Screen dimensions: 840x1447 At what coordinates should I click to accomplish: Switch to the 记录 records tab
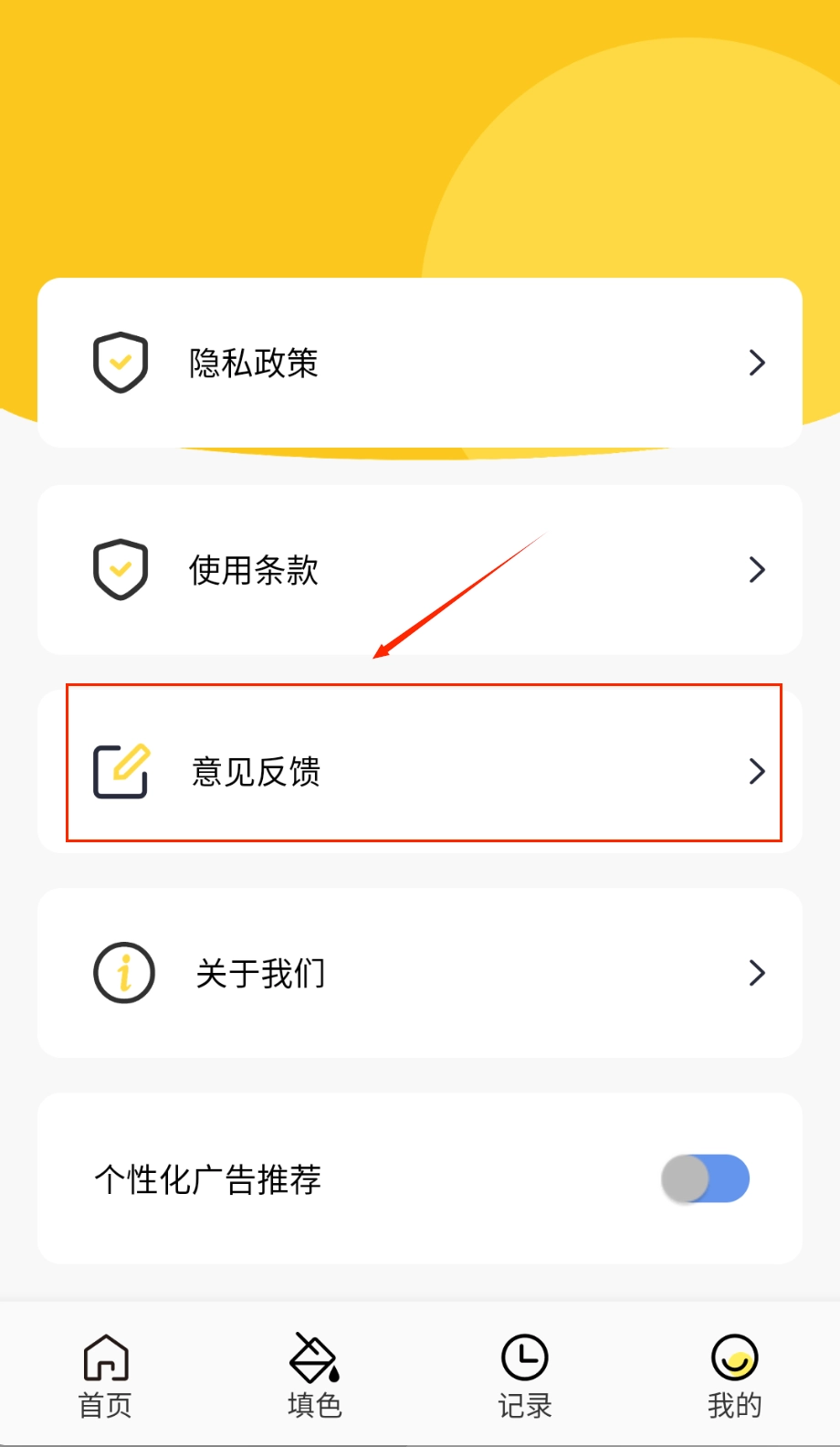[524, 1377]
